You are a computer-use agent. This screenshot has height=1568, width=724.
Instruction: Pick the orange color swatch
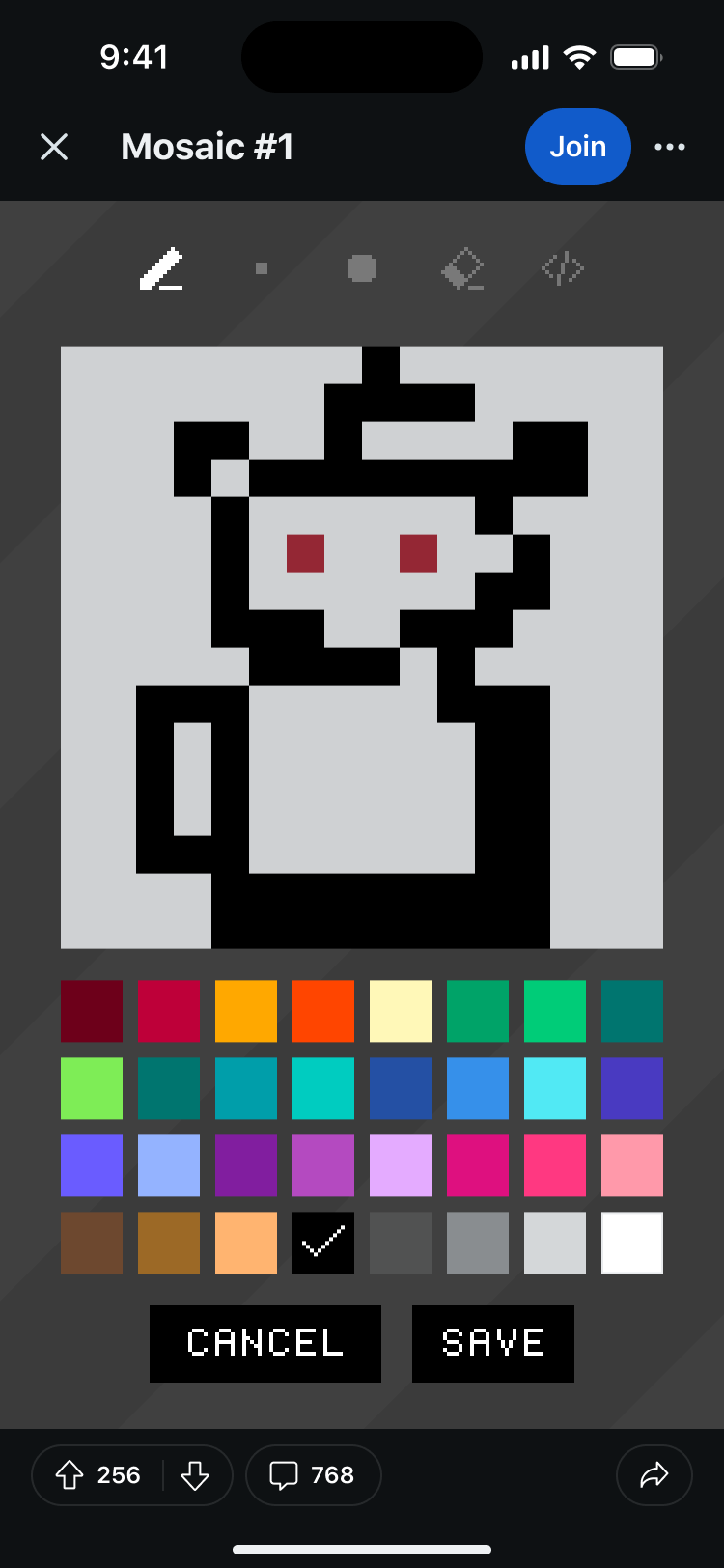point(245,1011)
